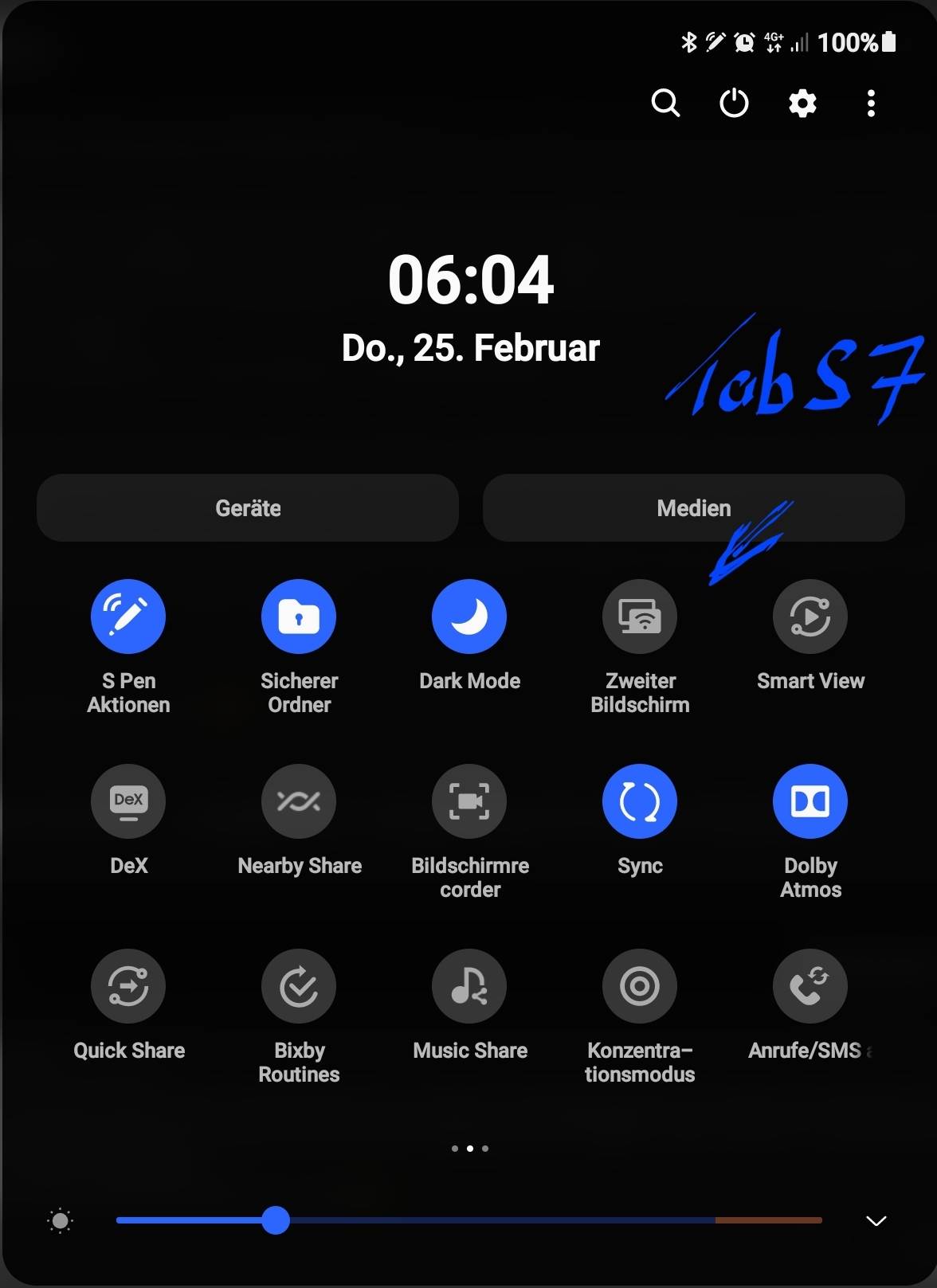Turn off Sync
Image resolution: width=937 pixels, height=1288 pixels.
(640, 801)
